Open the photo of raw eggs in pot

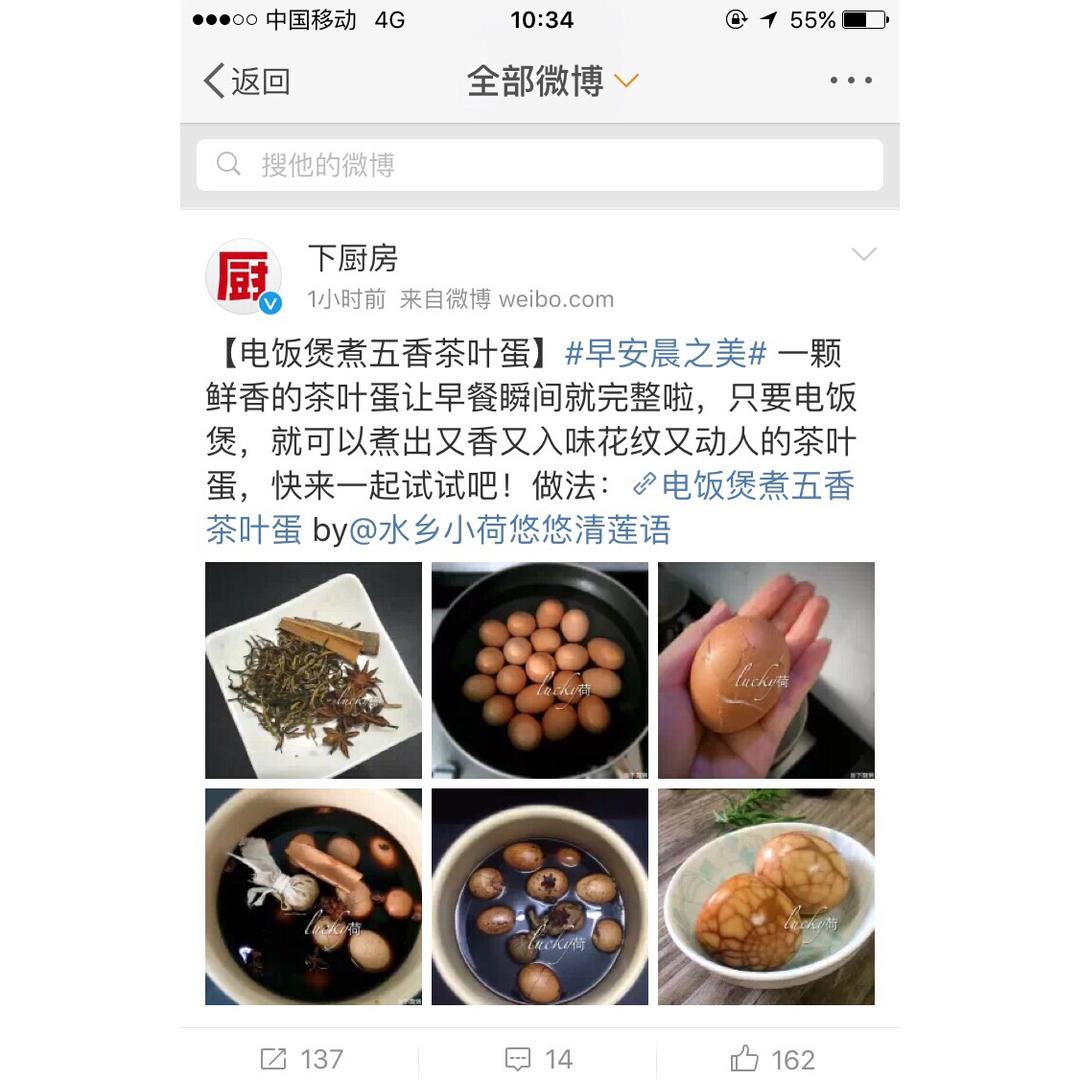coord(540,670)
